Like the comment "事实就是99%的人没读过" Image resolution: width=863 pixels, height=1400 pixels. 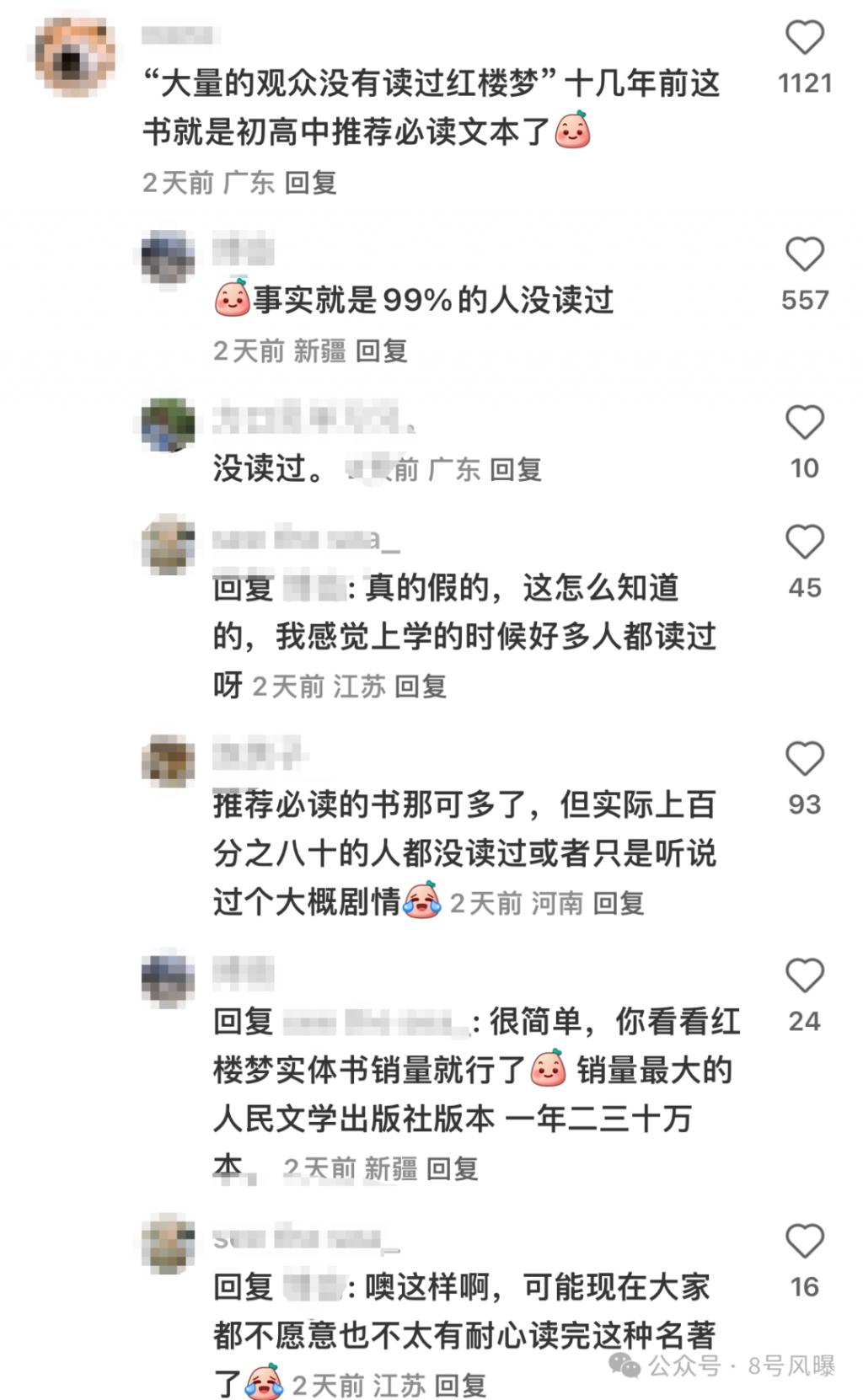point(804,254)
